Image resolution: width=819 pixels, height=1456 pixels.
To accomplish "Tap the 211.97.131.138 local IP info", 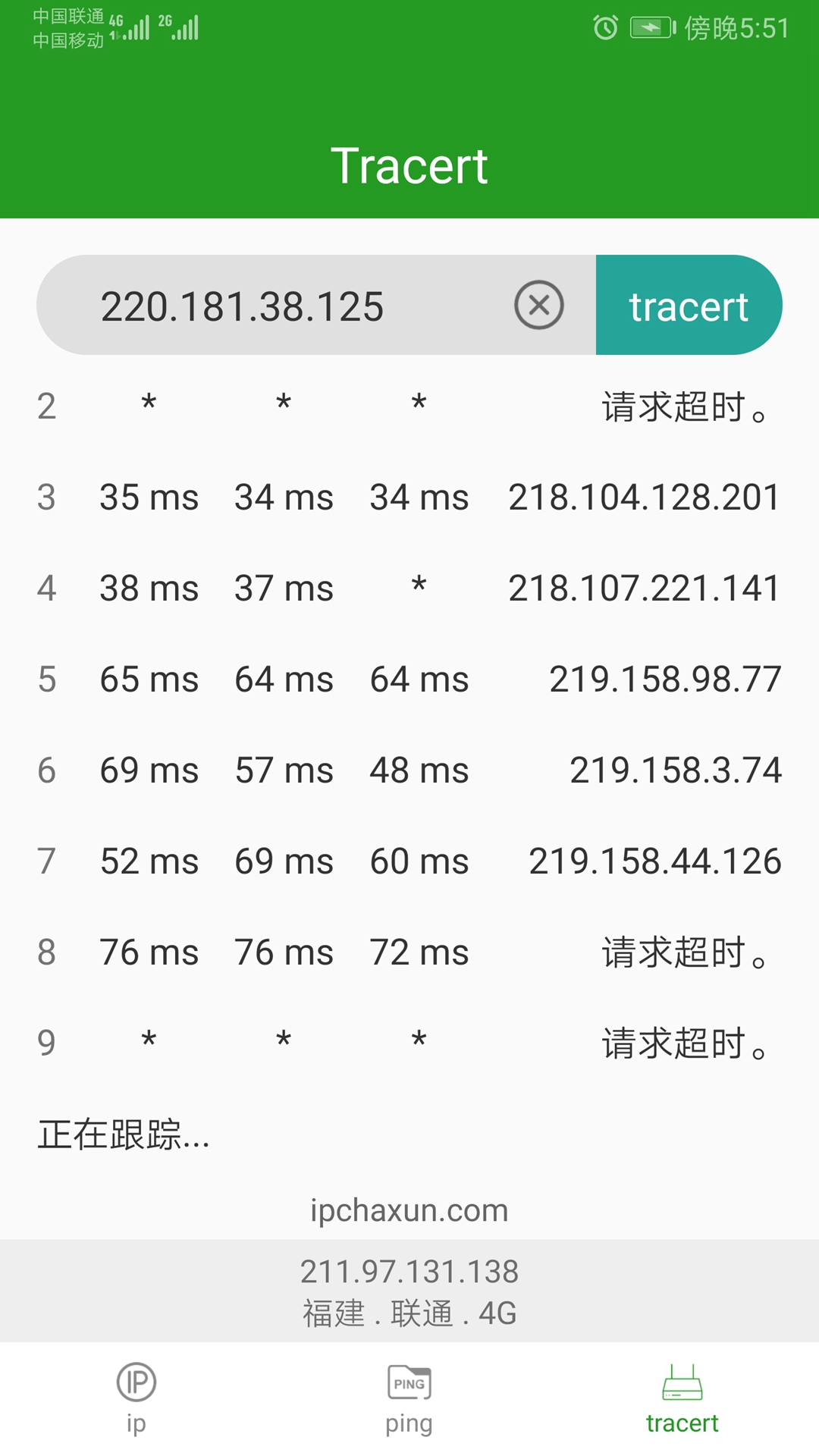I will [x=409, y=1272].
